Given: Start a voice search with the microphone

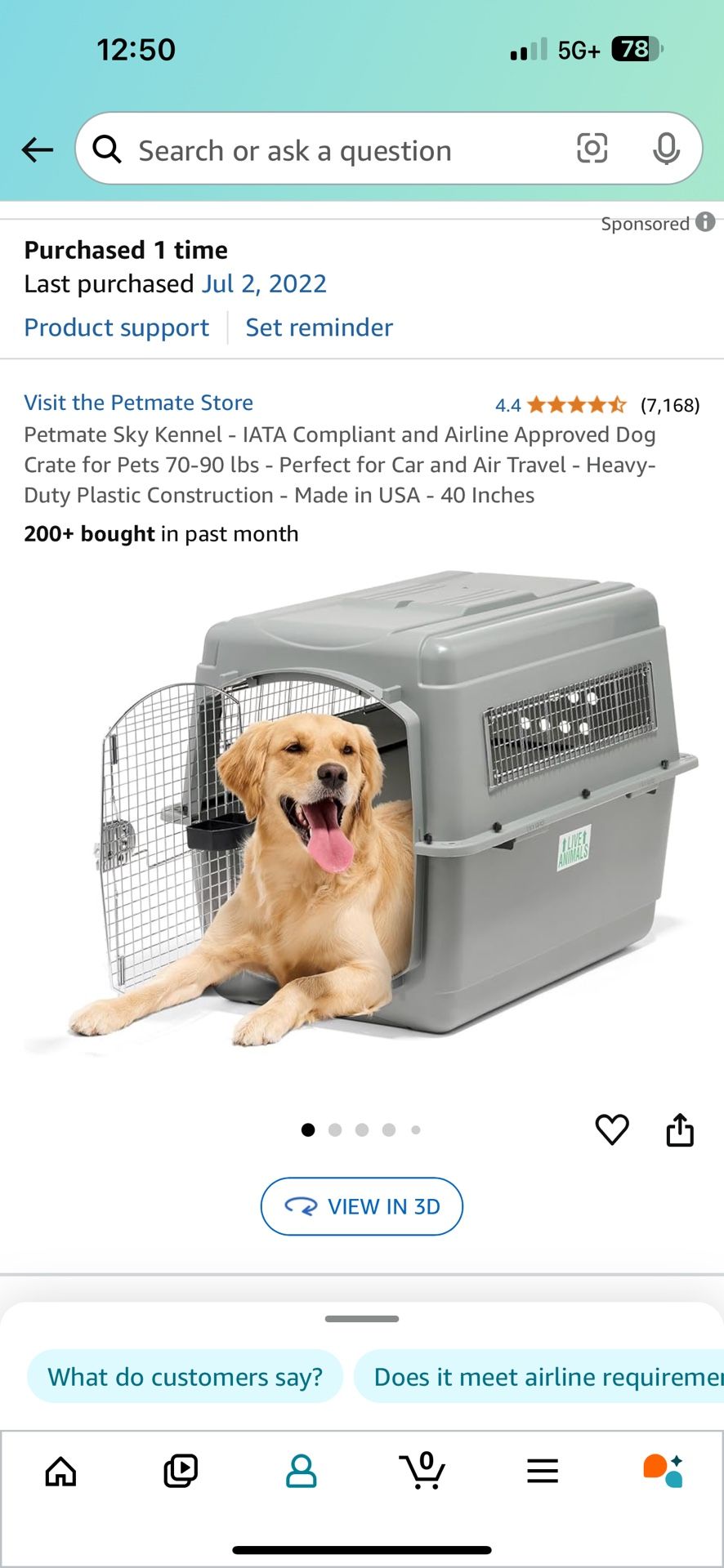Looking at the screenshot, I should coord(667,149).
